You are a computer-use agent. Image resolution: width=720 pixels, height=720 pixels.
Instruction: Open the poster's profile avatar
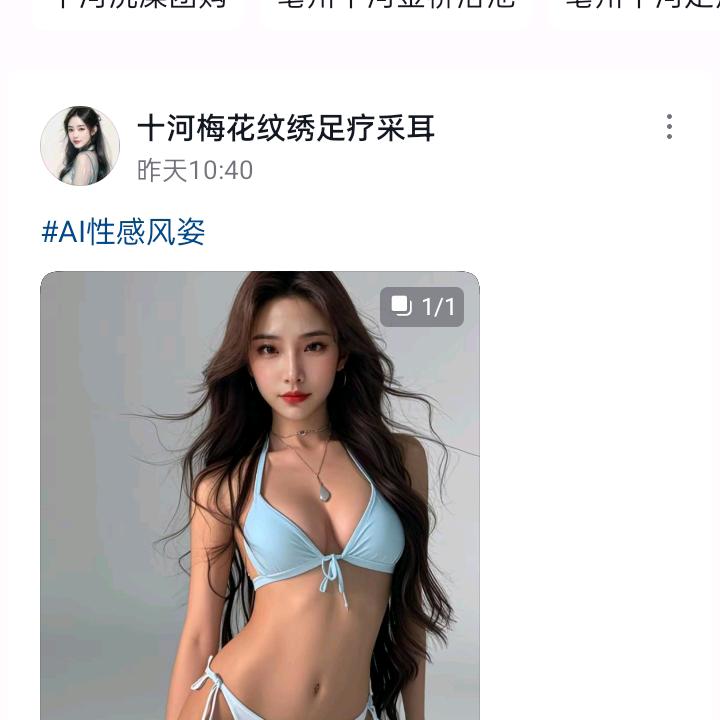pyautogui.click(x=80, y=146)
